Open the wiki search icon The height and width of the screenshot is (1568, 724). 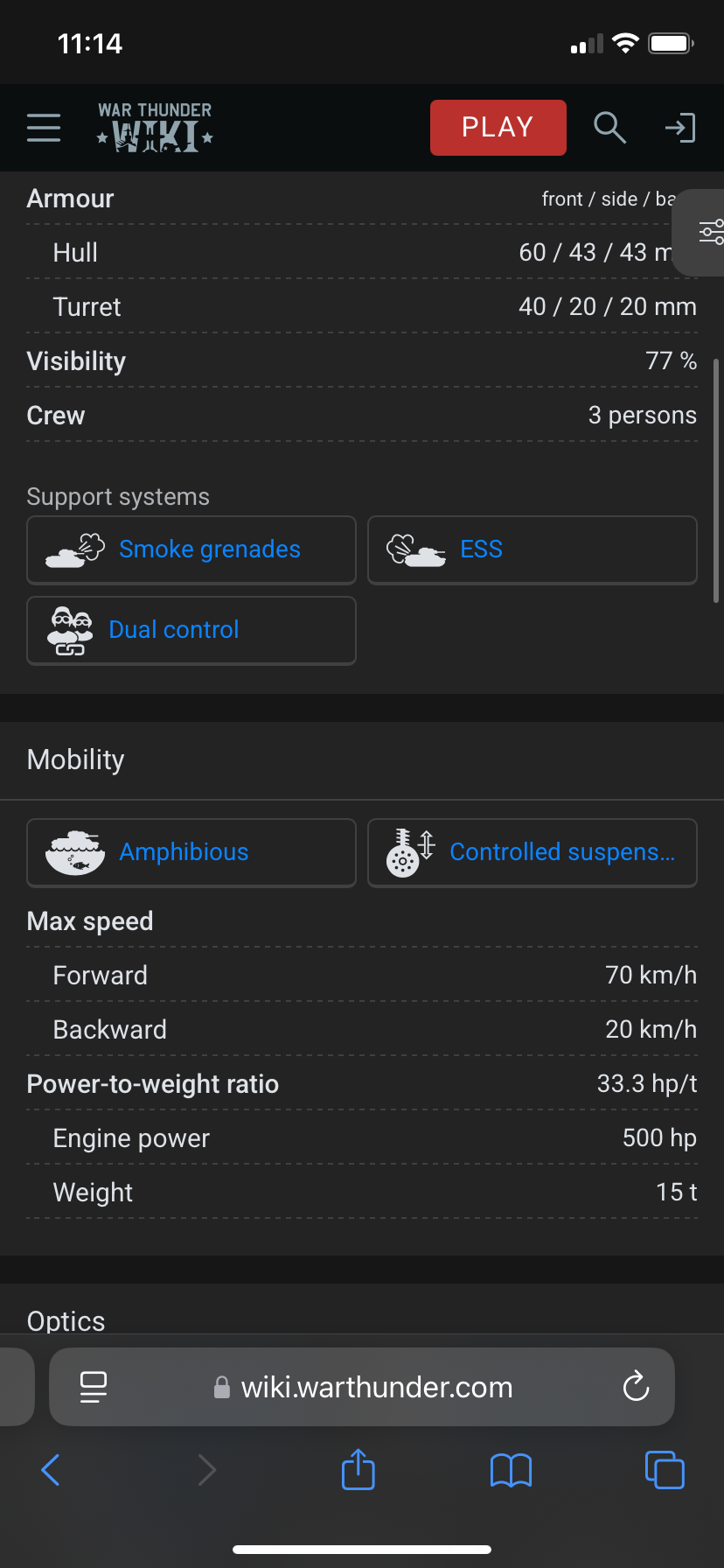click(x=609, y=128)
